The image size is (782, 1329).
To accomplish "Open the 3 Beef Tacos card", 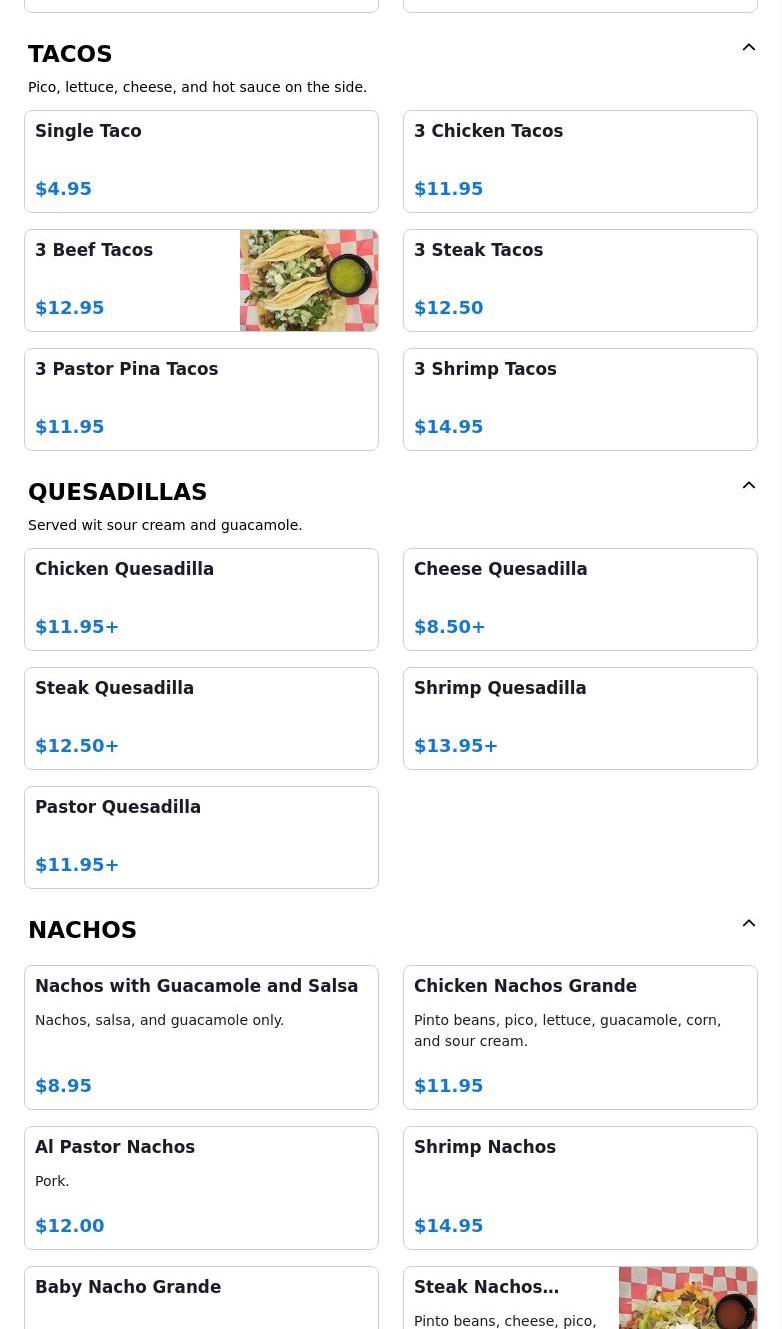I will (201, 280).
